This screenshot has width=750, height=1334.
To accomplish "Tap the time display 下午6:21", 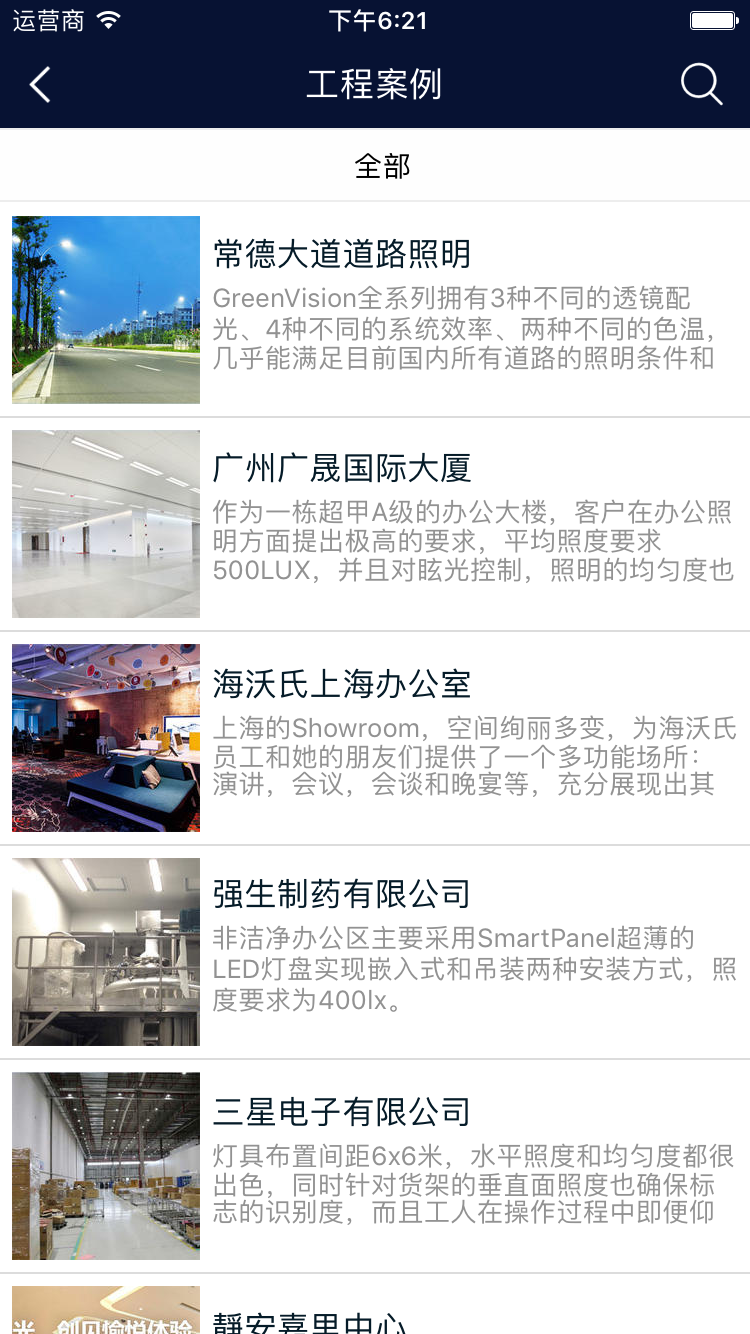I will point(375,20).
